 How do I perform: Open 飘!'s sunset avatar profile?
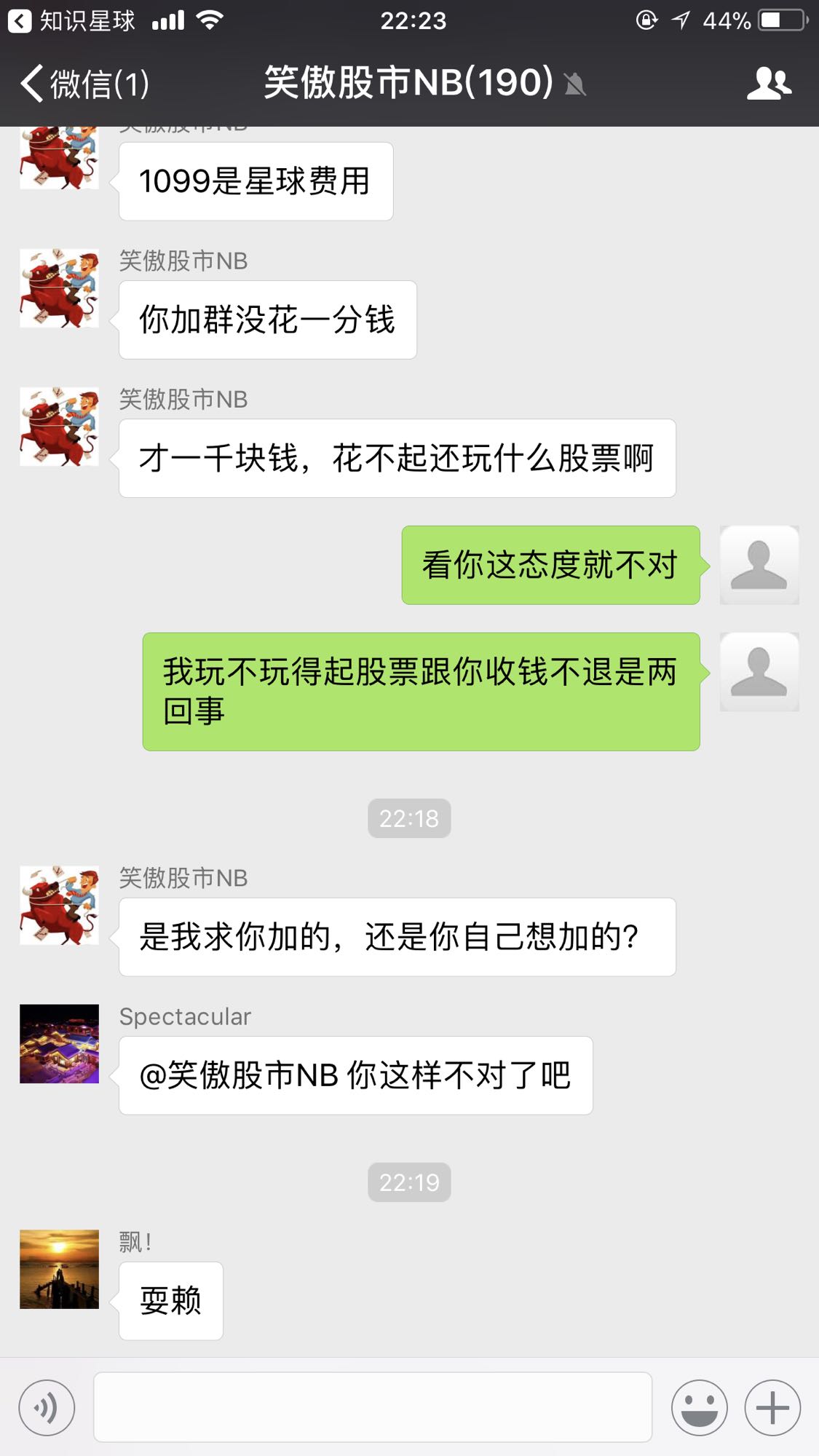[x=59, y=1270]
